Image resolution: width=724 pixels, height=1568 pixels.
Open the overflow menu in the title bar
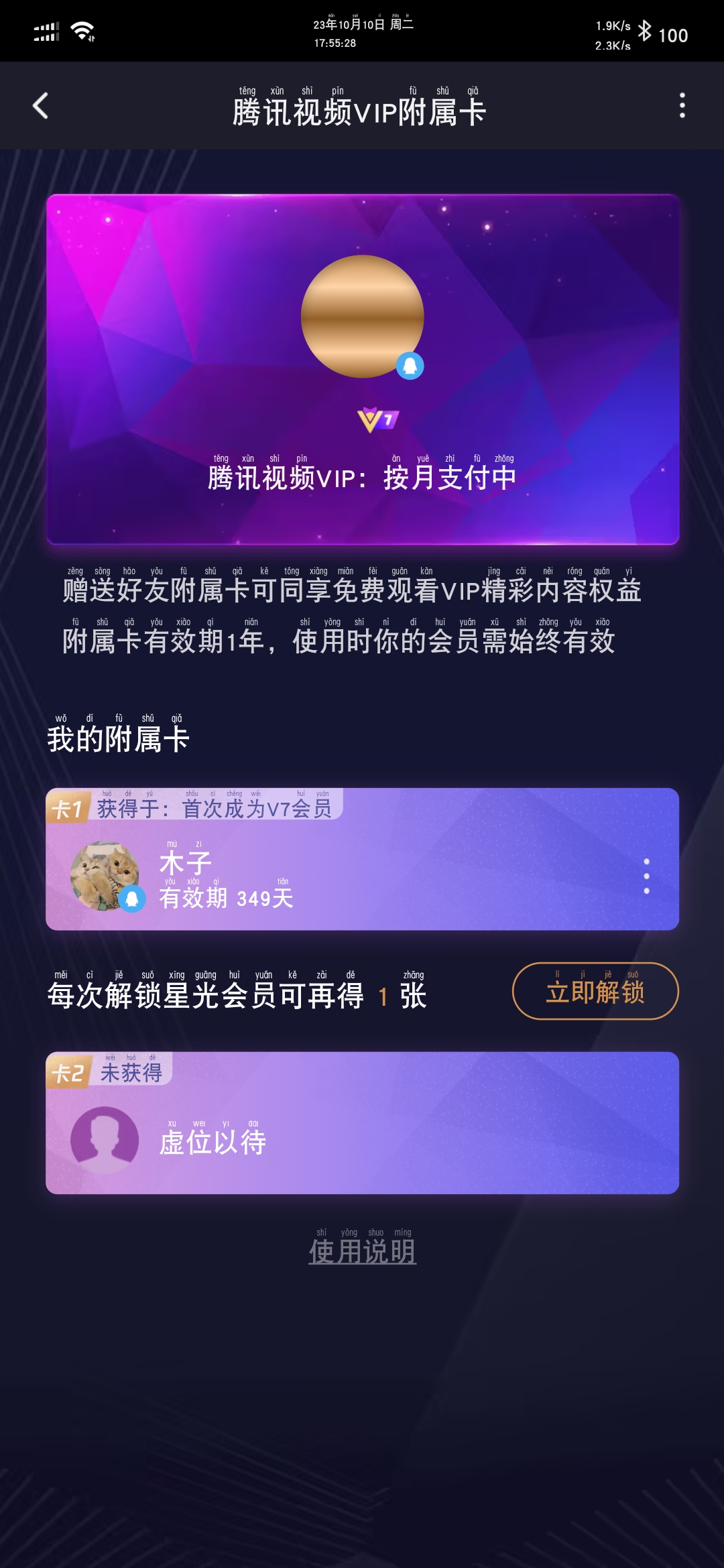pos(682,106)
